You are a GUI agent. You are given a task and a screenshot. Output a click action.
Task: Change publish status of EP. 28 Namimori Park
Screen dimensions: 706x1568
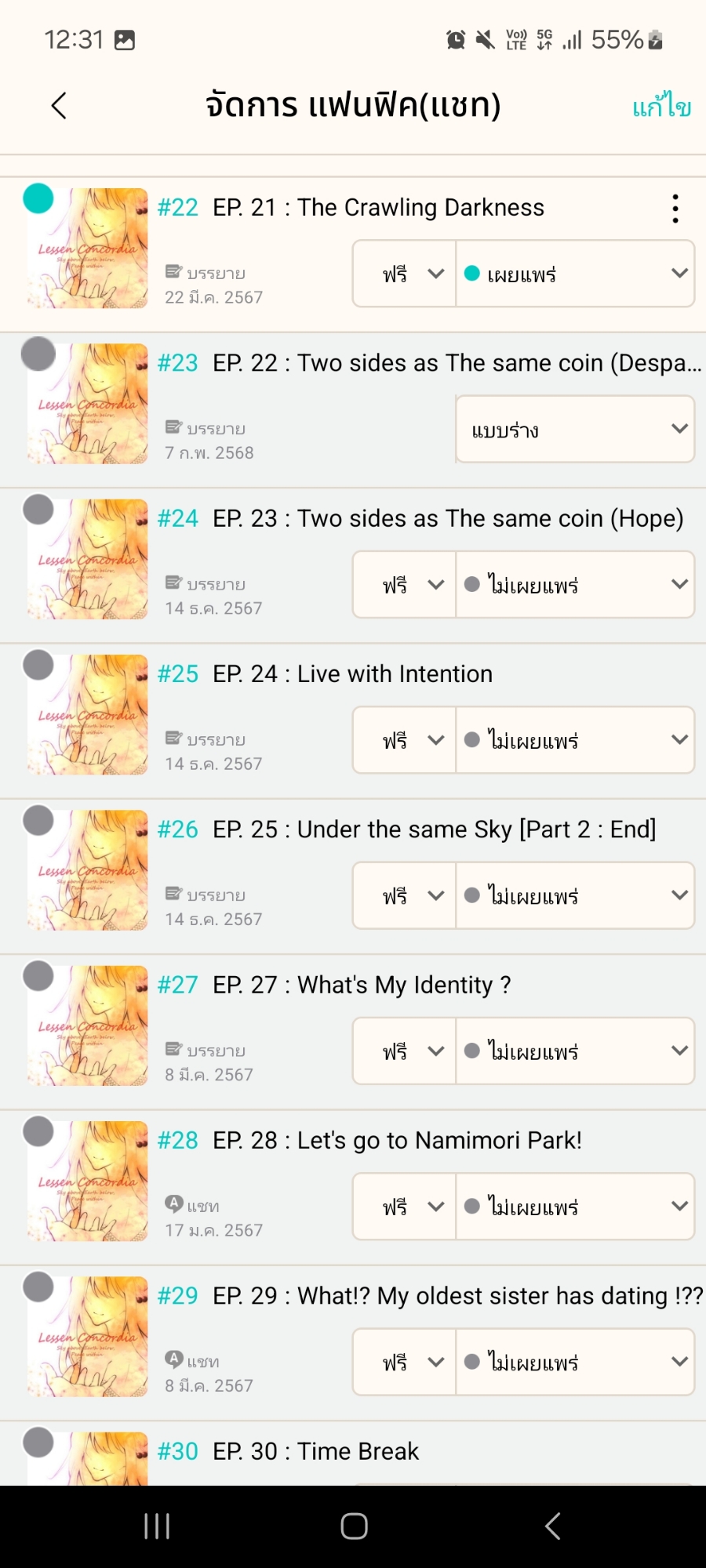575,1207
